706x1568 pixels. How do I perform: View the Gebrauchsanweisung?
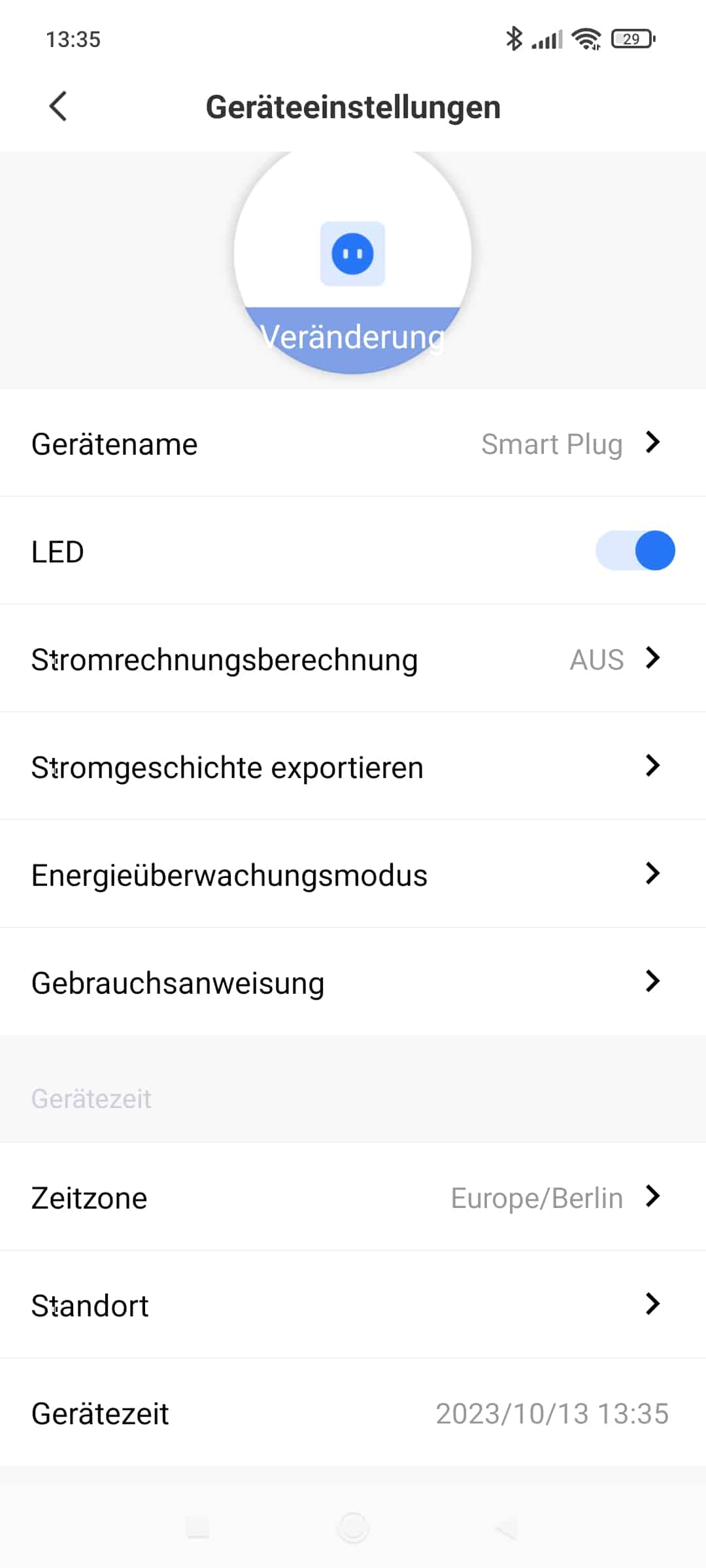(x=353, y=983)
